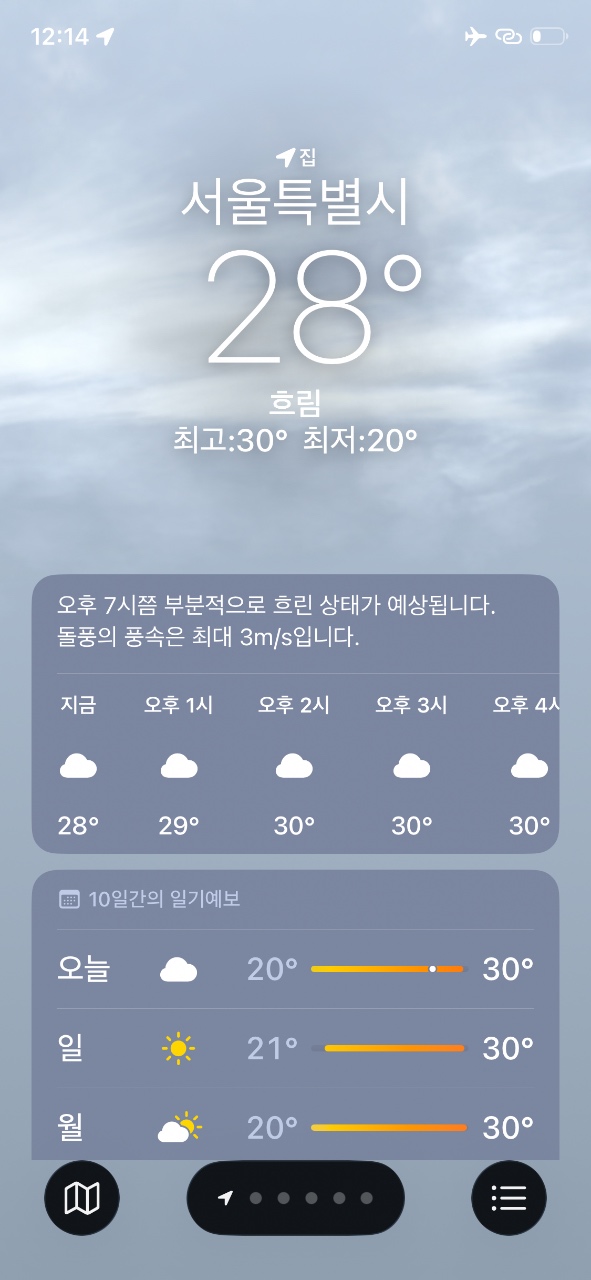The image size is (591, 1280).
Task: Open today's forecast row (오늘)
Action: 296,969
